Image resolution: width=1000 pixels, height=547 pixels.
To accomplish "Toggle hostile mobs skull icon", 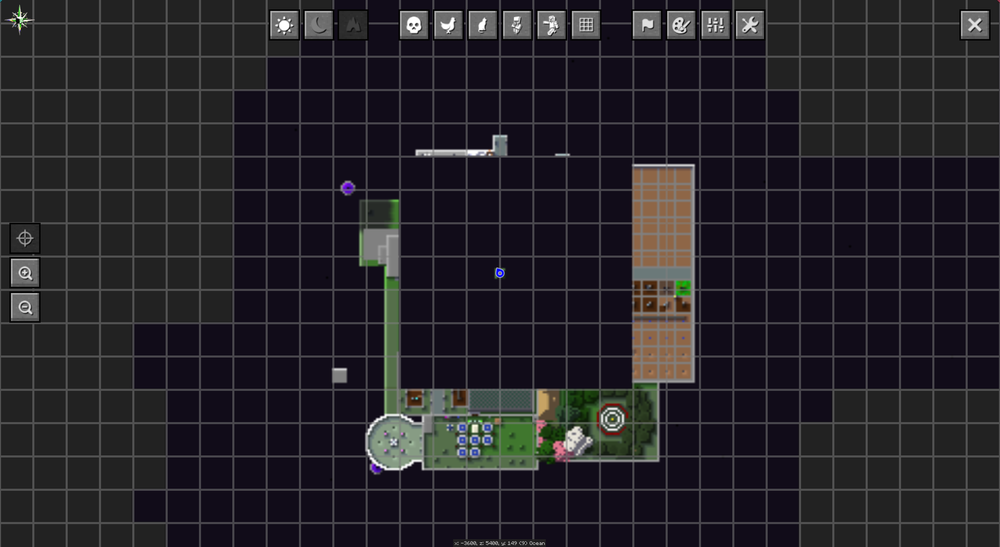I will click(x=414, y=25).
